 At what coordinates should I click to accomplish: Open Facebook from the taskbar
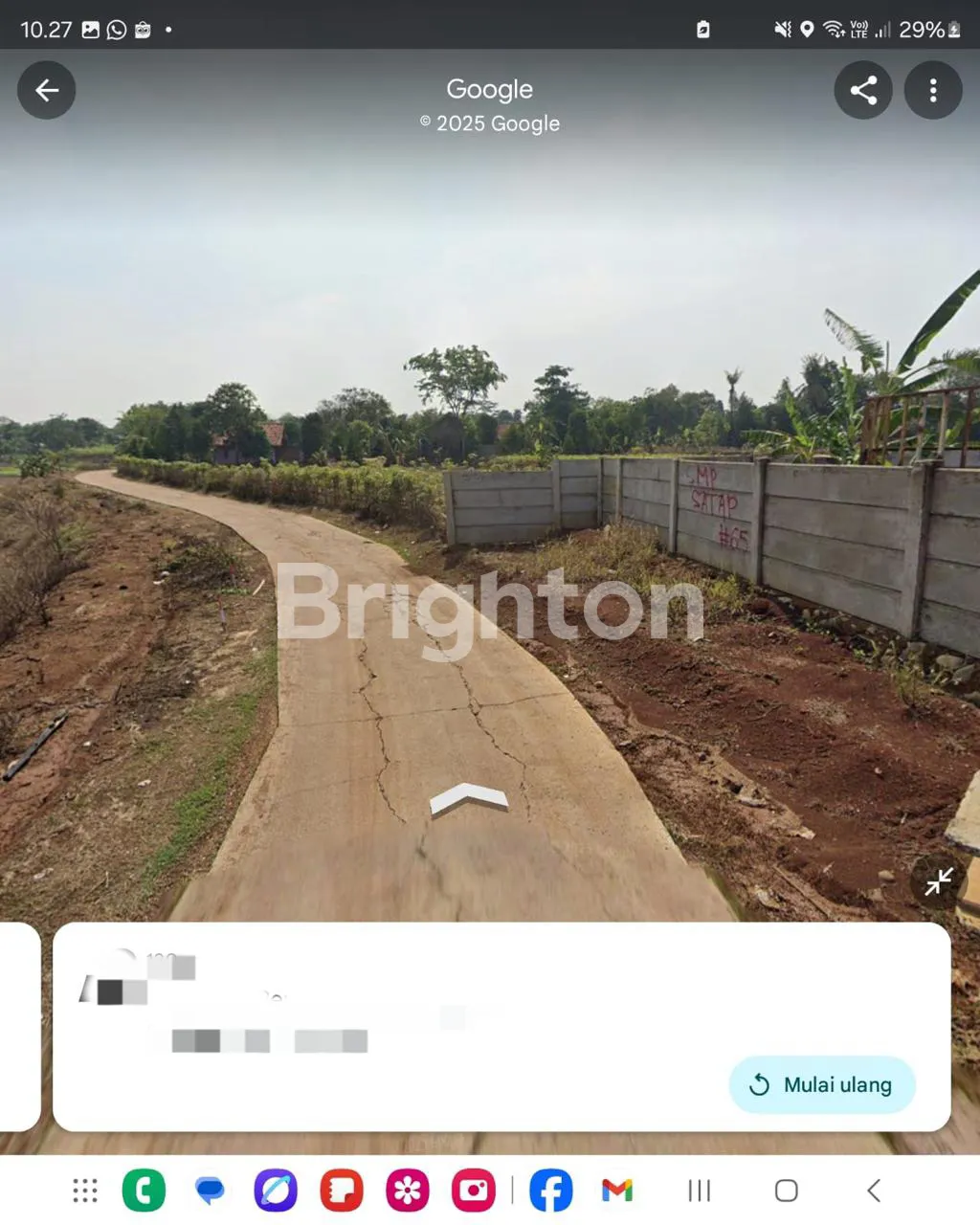tap(551, 1191)
